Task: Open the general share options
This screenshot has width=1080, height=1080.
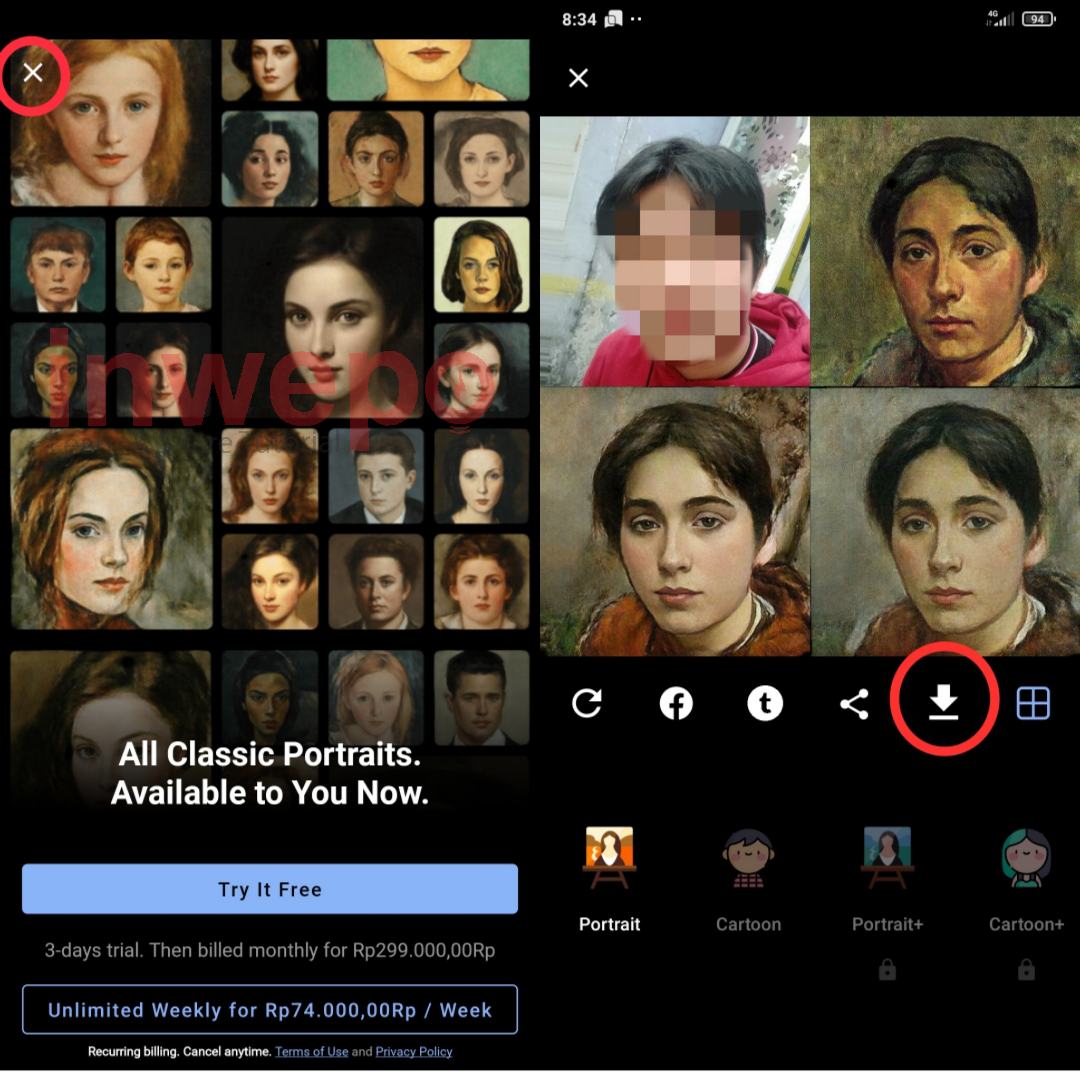Action: point(854,704)
